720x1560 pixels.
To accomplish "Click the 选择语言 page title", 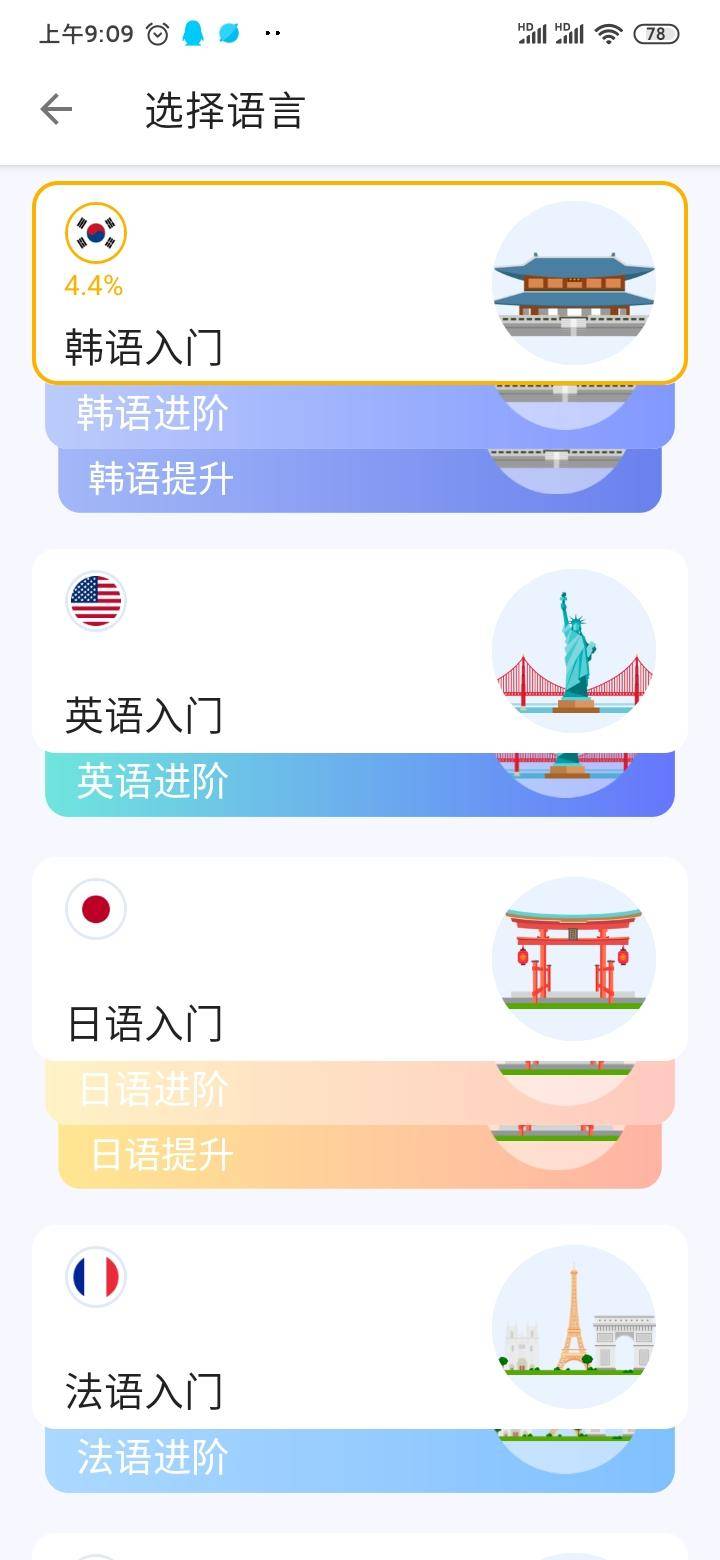I will click(x=223, y=111).
